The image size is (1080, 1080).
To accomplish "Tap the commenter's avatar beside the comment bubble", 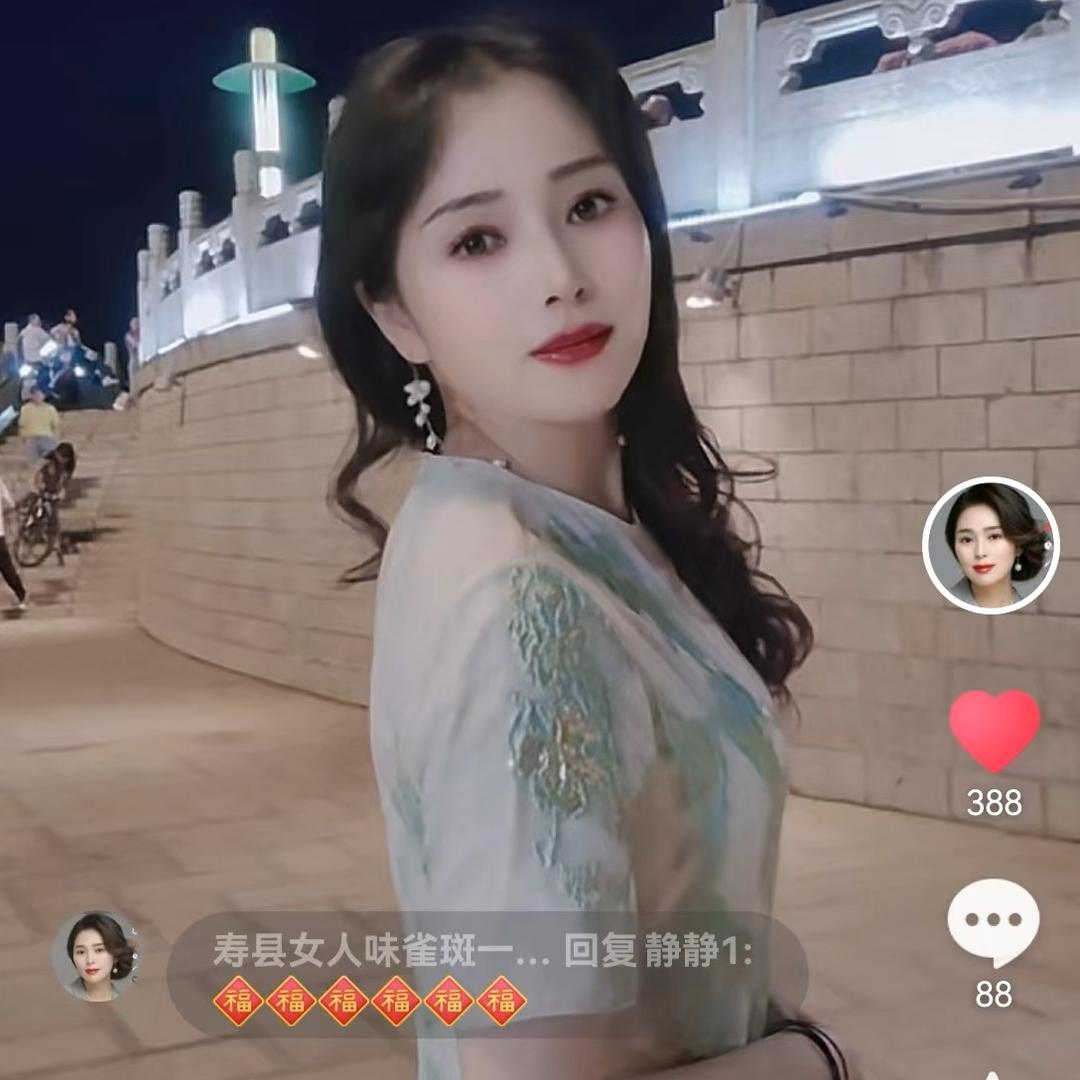I will click(x=97, y=956).
